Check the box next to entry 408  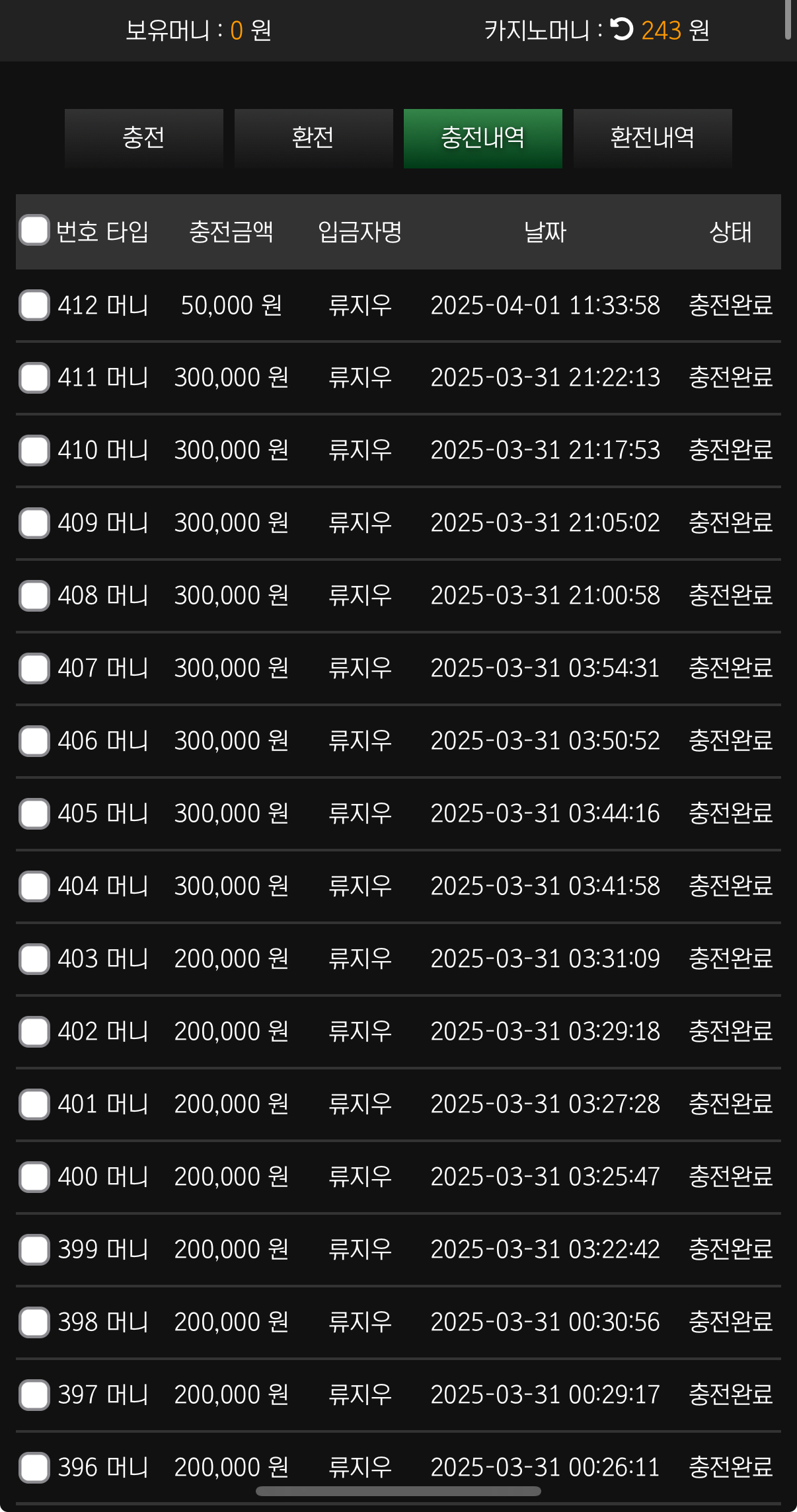(34, 596)
